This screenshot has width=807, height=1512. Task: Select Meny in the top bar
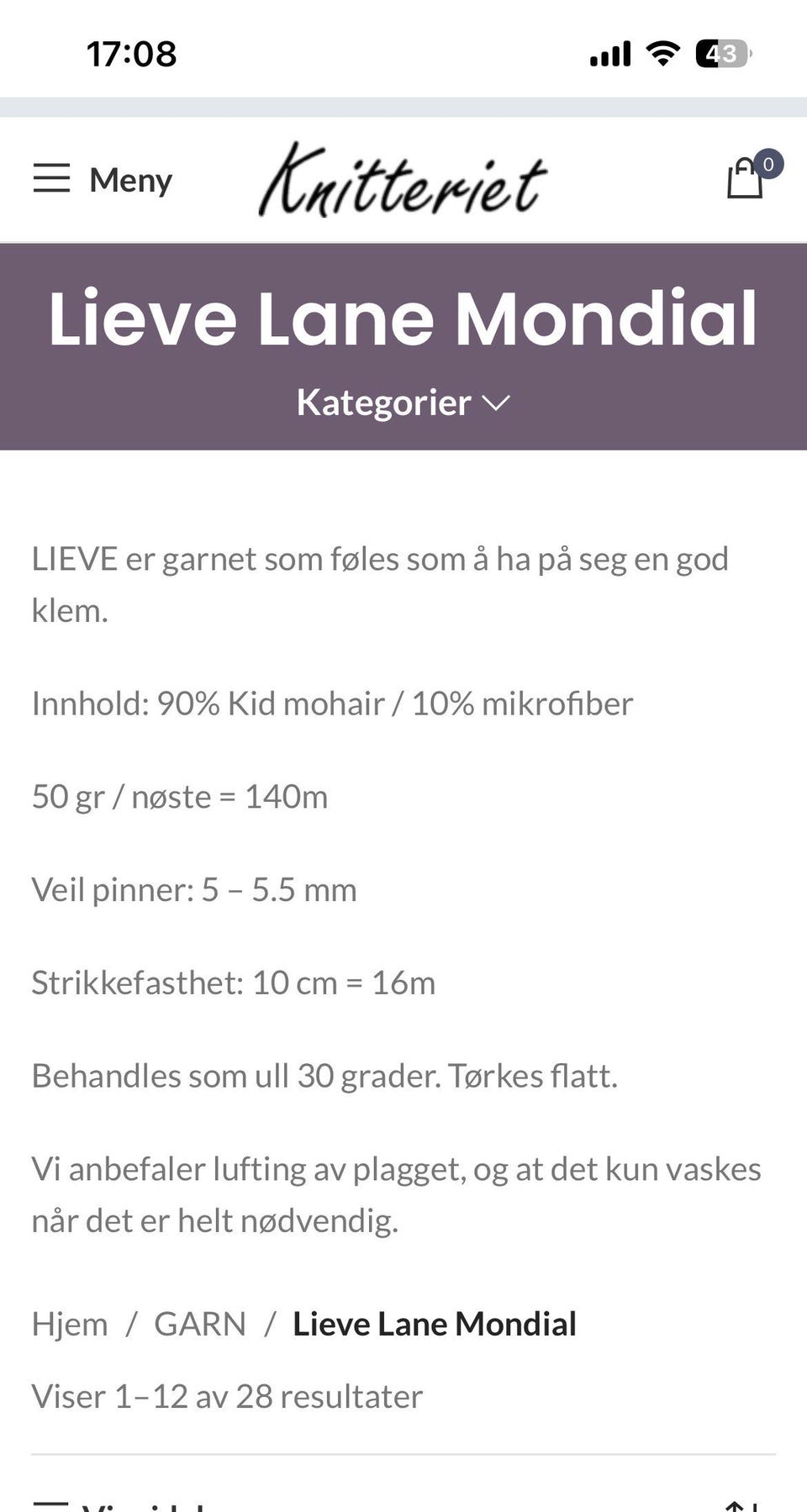130,179
